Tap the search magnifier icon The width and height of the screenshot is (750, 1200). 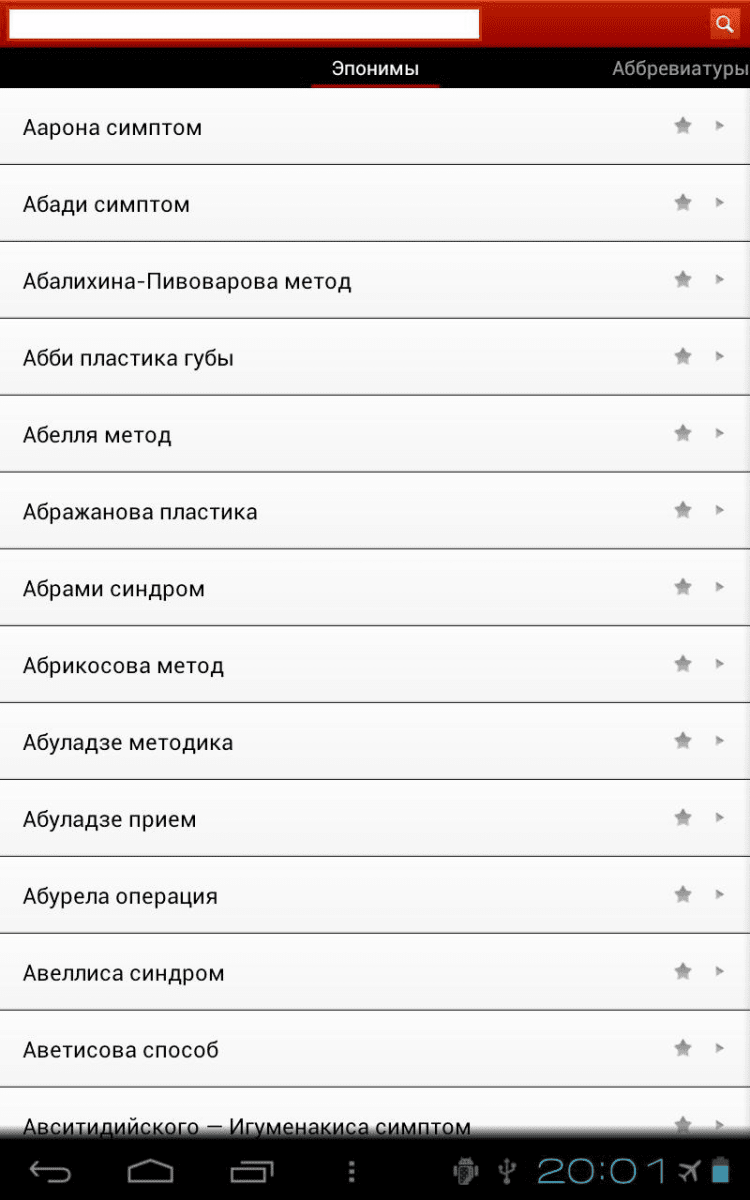(x=723, y=23)
